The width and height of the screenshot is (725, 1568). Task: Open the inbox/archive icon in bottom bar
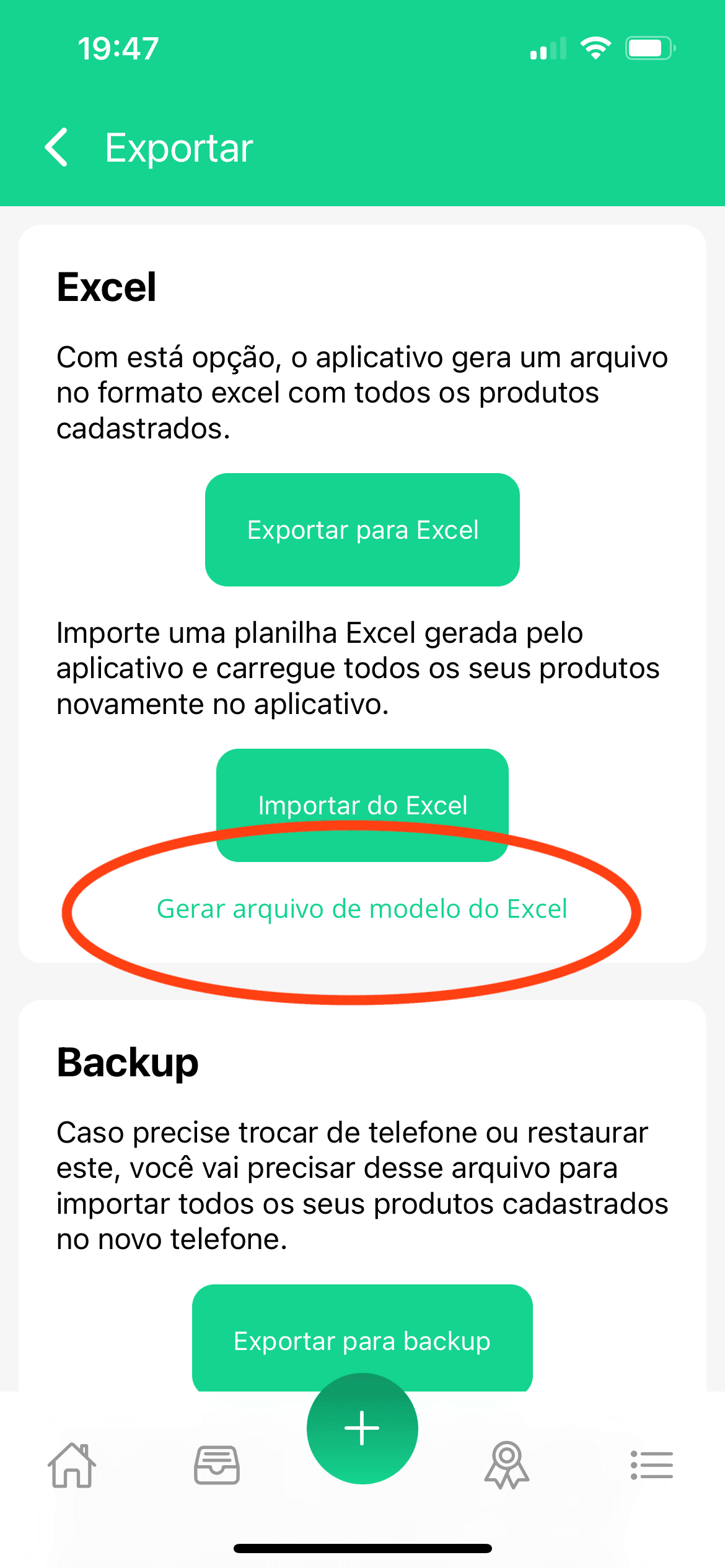click(x=216, y=1465)
